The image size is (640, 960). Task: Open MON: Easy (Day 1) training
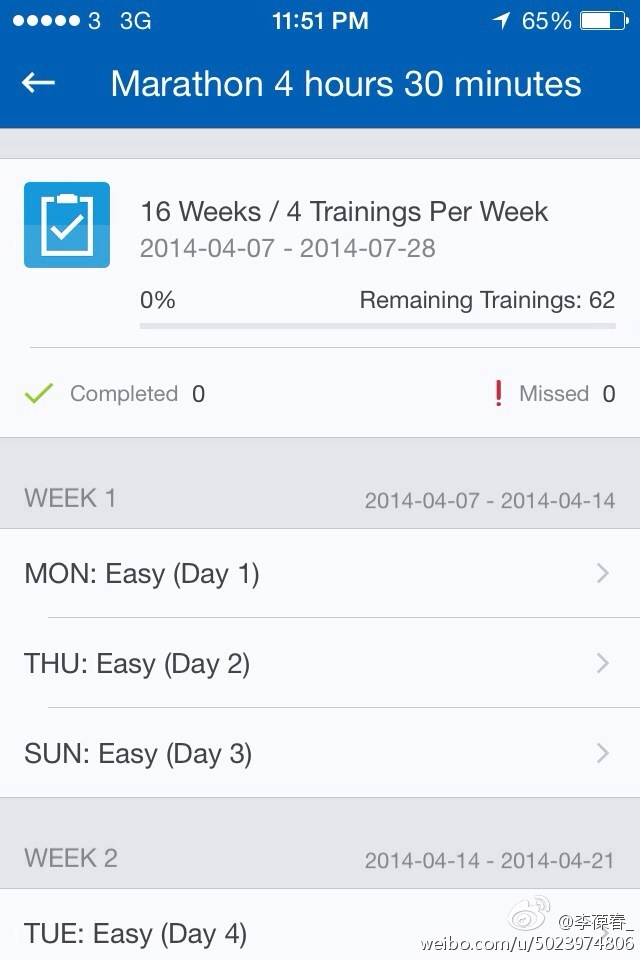pos(320,574)
